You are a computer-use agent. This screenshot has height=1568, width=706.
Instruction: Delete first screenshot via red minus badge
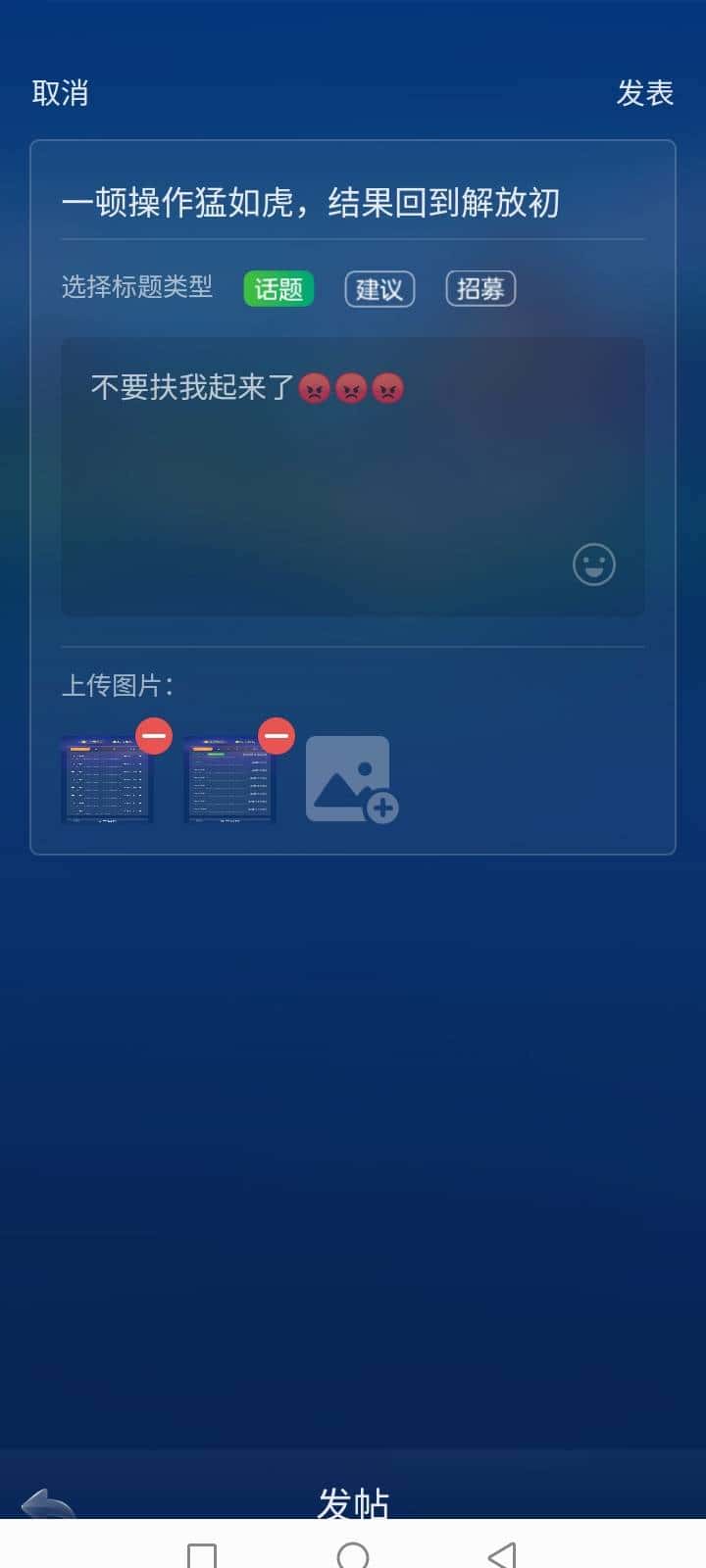click(x=154, y=735)
